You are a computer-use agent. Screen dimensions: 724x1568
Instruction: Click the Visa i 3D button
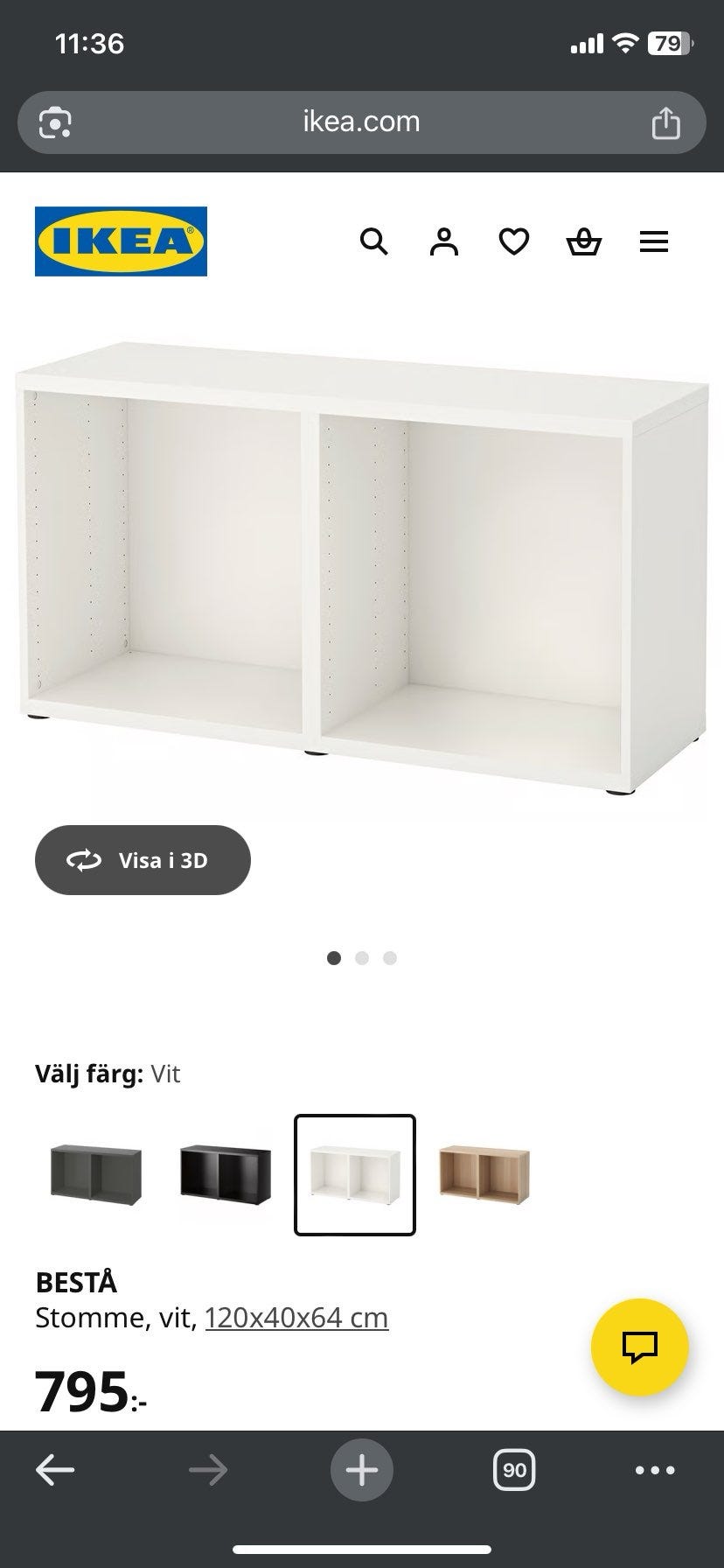[x=143, y=860]
